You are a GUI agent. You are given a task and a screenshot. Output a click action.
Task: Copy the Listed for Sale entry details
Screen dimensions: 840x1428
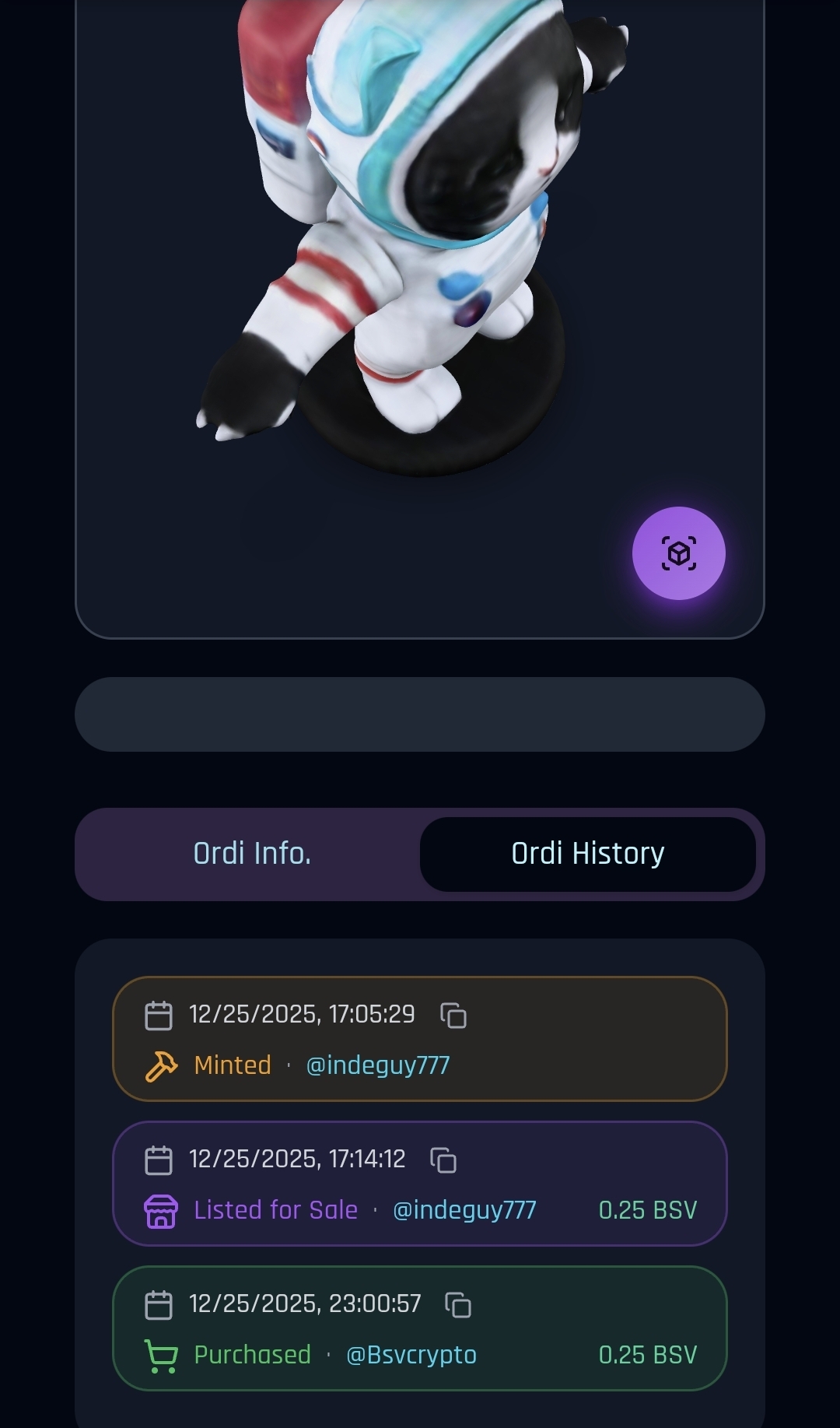pos(443,1160)
